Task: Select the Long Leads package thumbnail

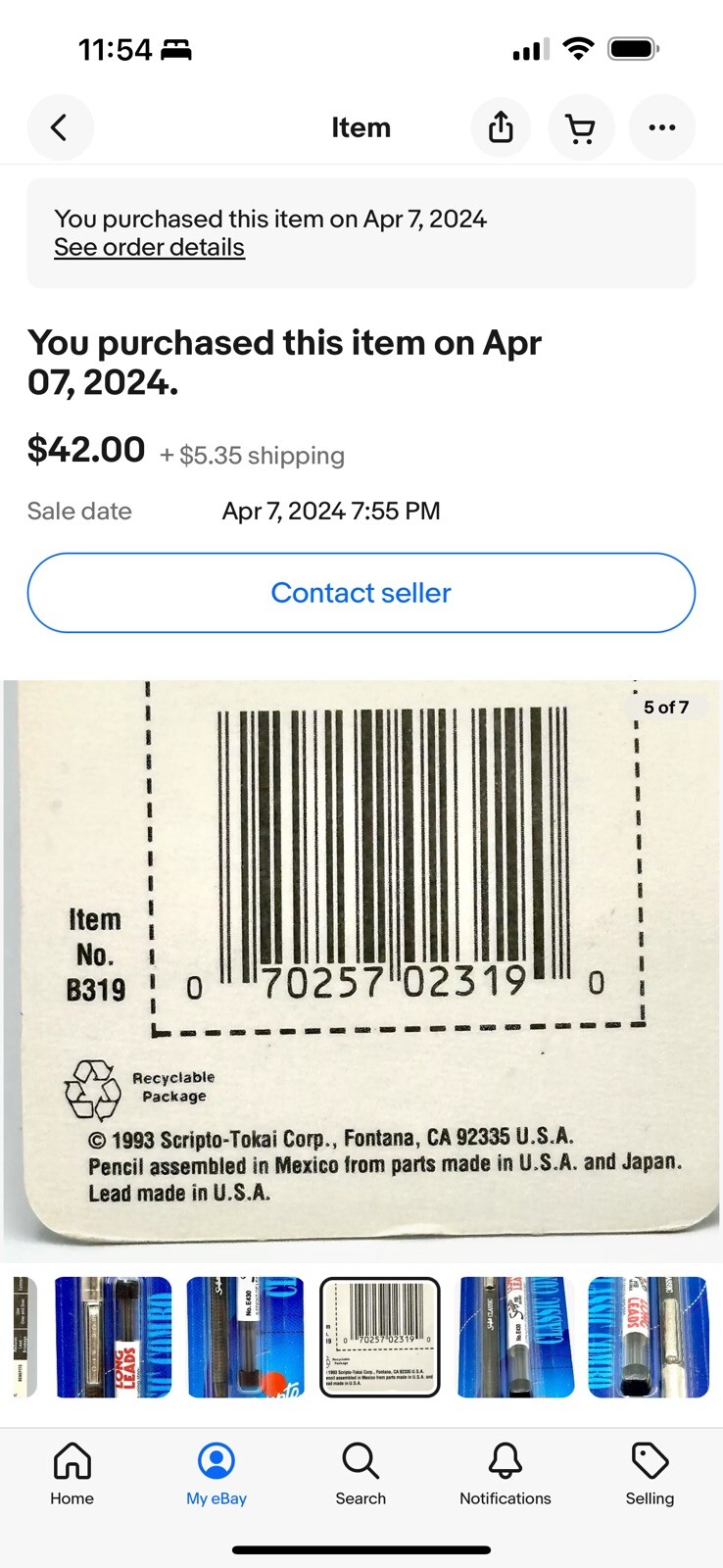Action: click(114, 1337)
